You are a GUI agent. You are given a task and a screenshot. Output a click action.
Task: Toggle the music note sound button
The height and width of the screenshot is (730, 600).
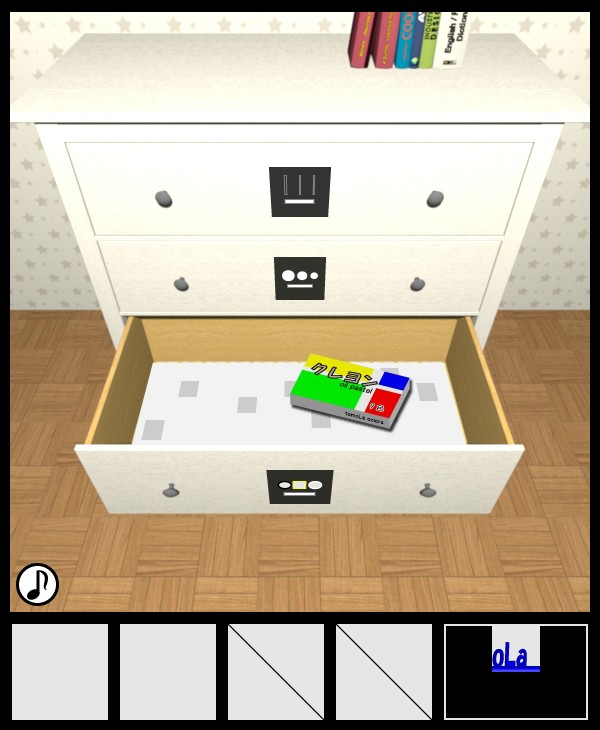[x=37, y=584]
